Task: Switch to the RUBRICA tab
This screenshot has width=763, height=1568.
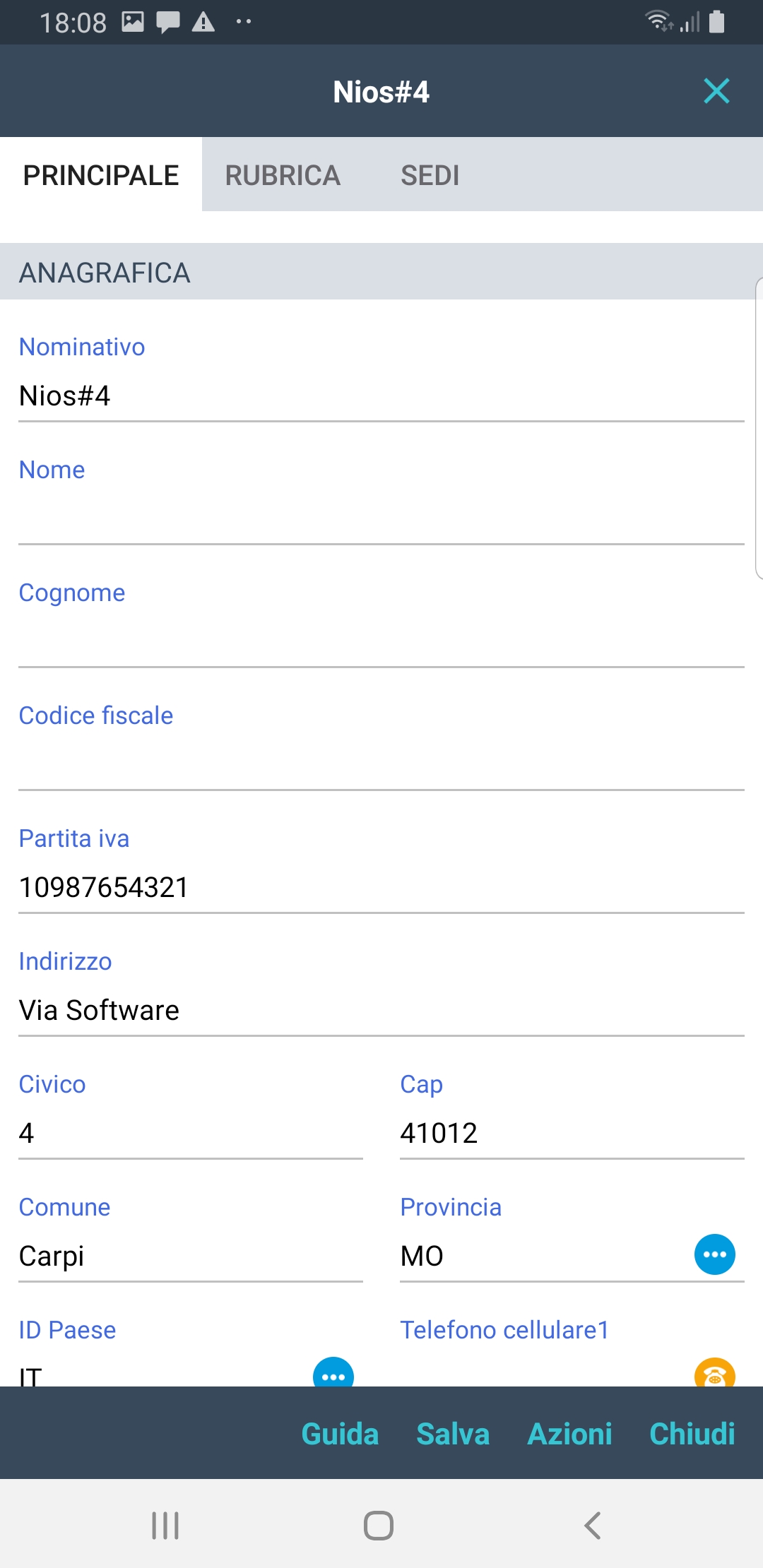Action: (283, 175)
